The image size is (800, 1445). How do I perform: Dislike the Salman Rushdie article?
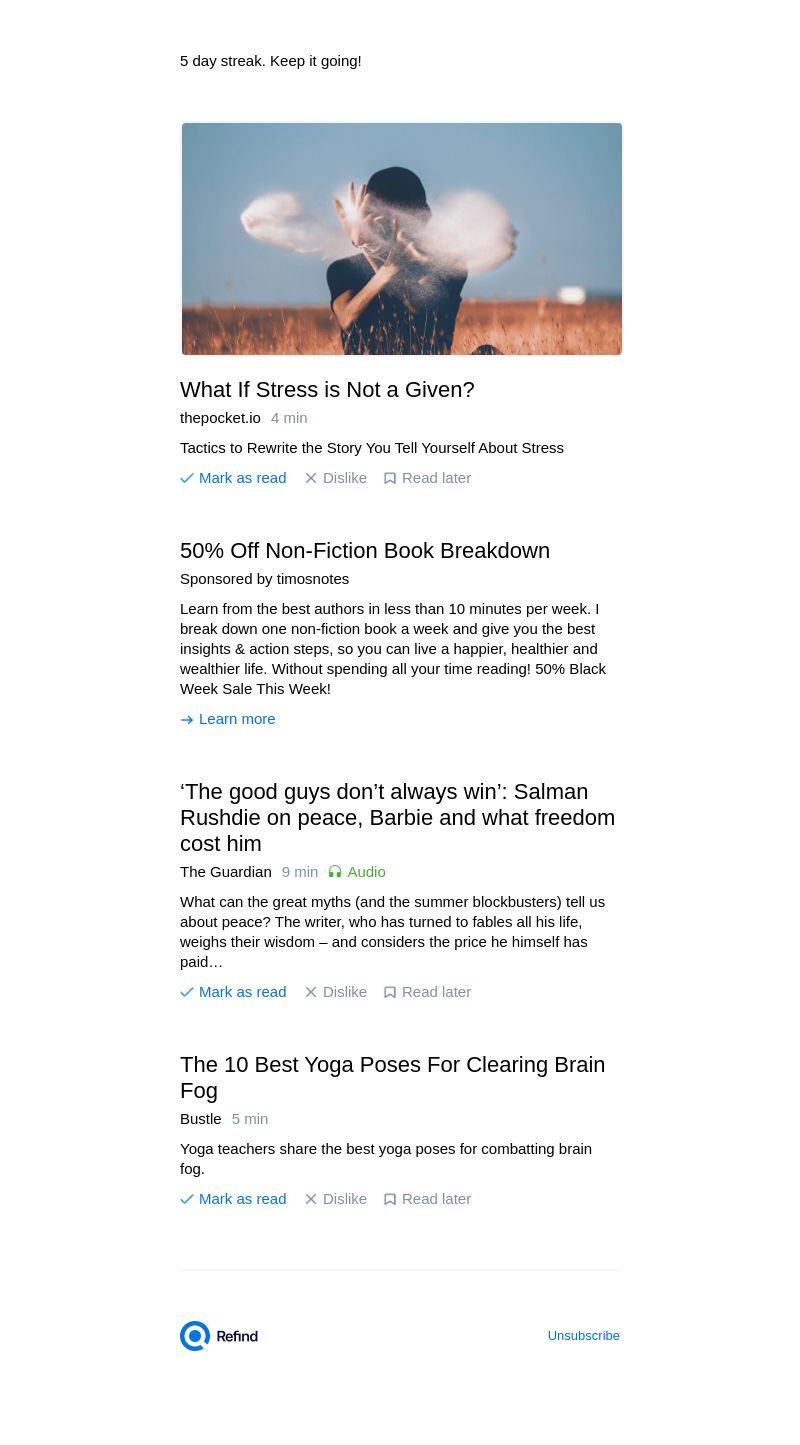pyautogui.click(x=336, y=992)
